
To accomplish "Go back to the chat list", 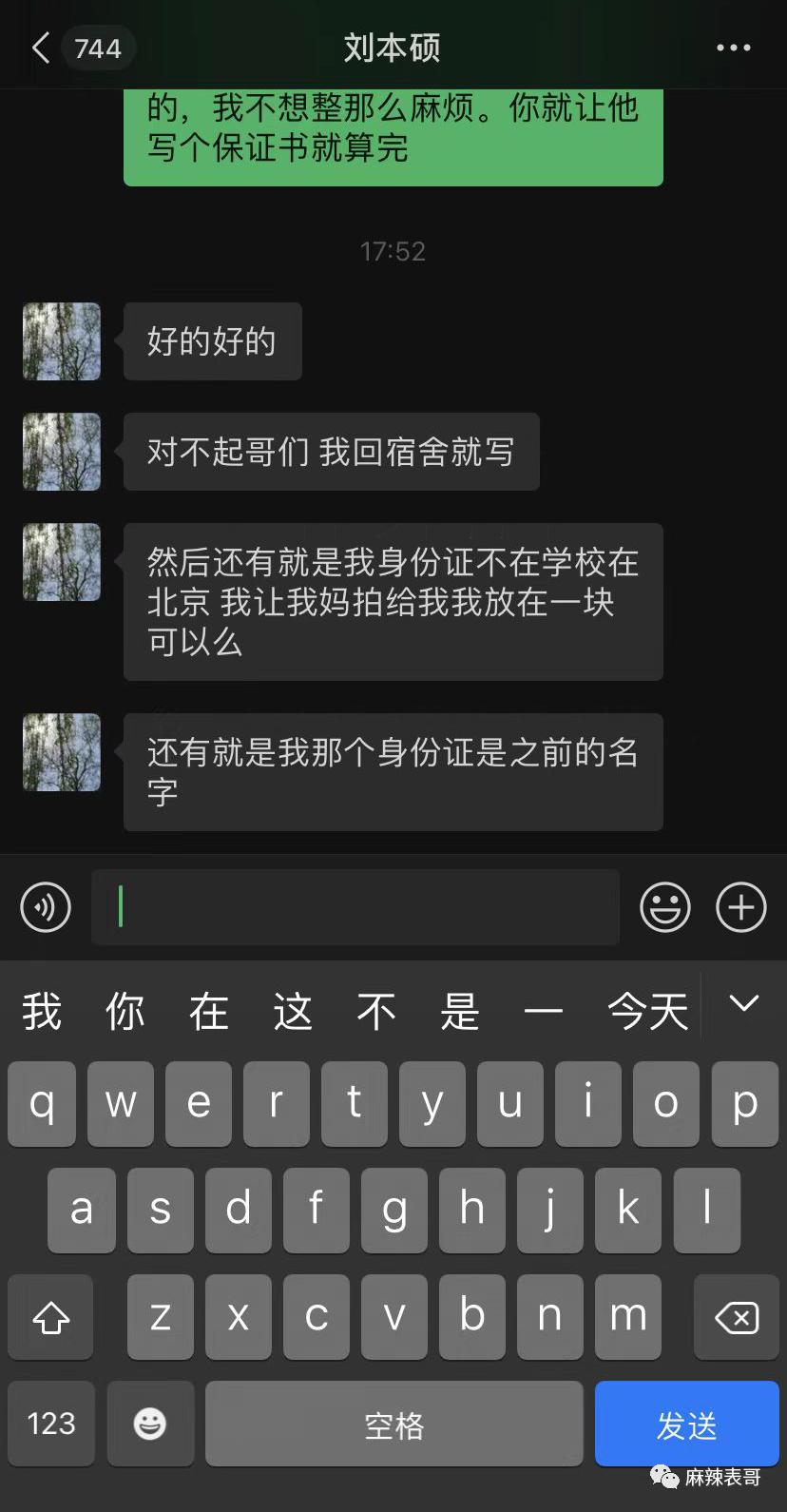I will (40, 48).
